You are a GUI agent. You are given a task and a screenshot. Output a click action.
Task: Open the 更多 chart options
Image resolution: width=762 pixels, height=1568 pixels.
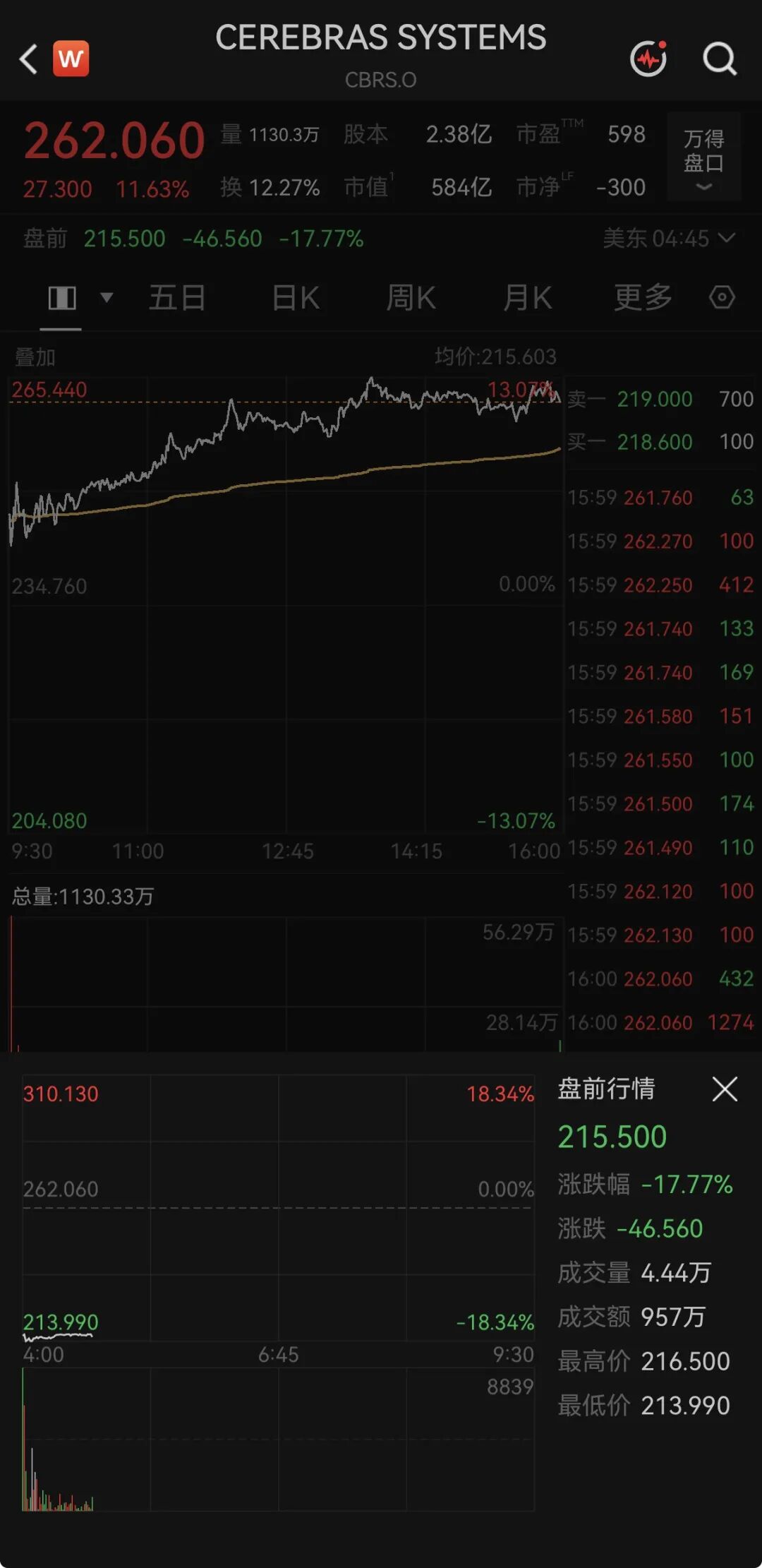pyautogui.click(x=643, y=298)
